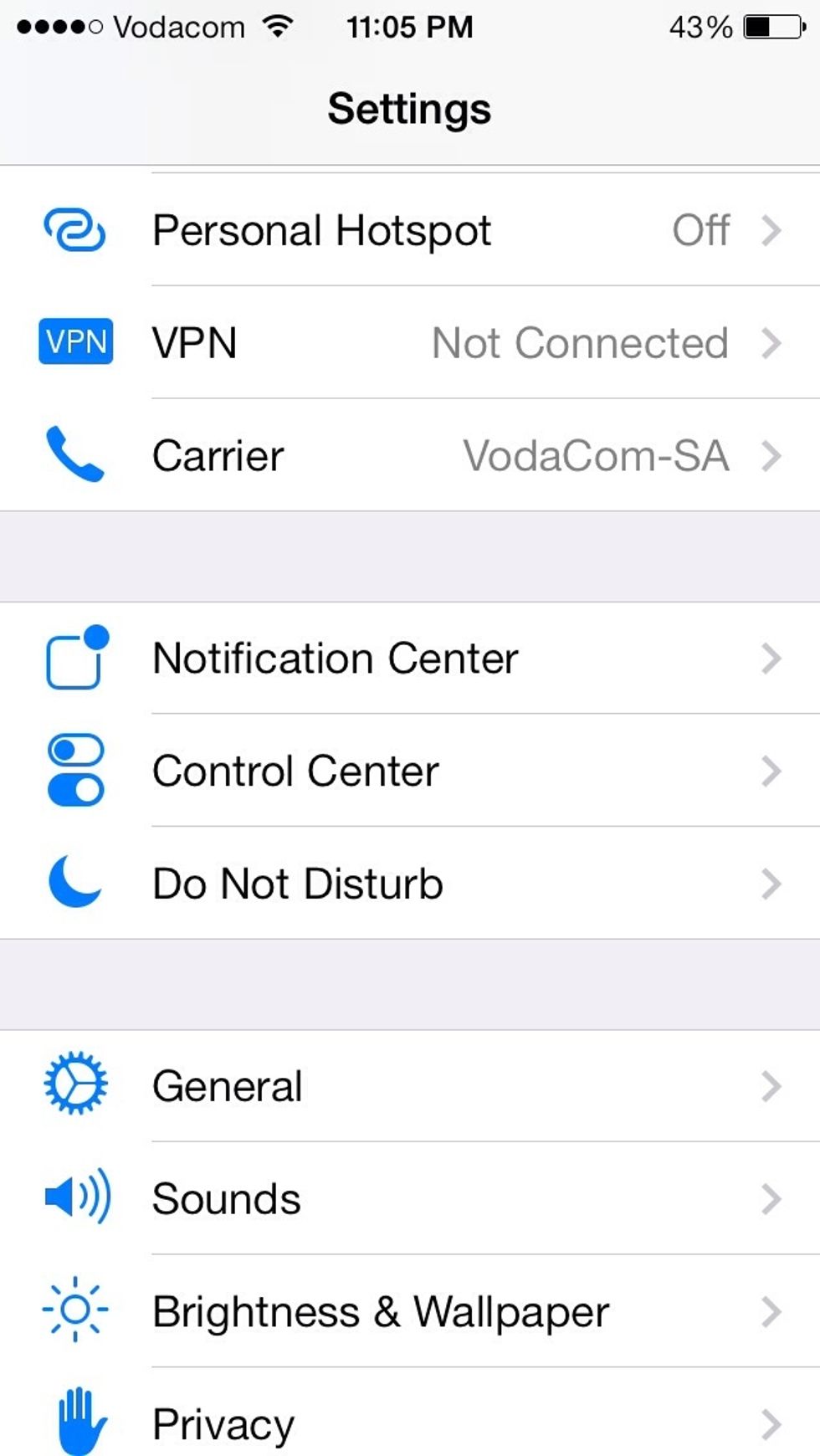Screen dimensions: 820x1456
Task: Open Carrier settings showing VodaCom-SA
Action: pos(410,455)
